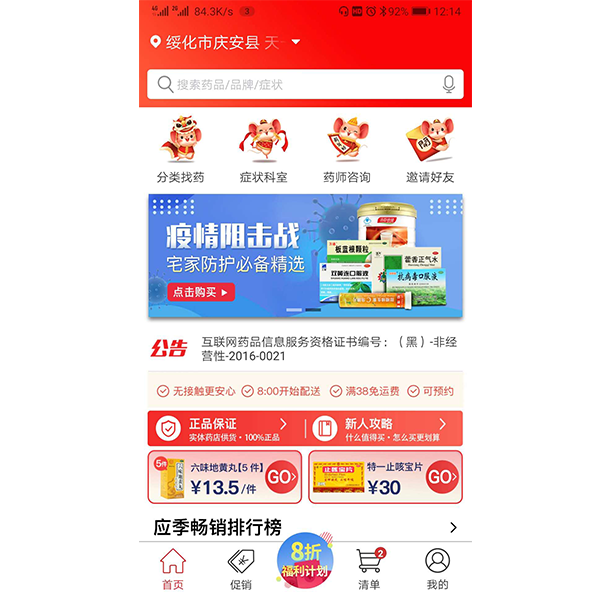Screen dimensions: 607x592
Task: Start voice search with the microphone icon
Action: (x=448, y=85)
